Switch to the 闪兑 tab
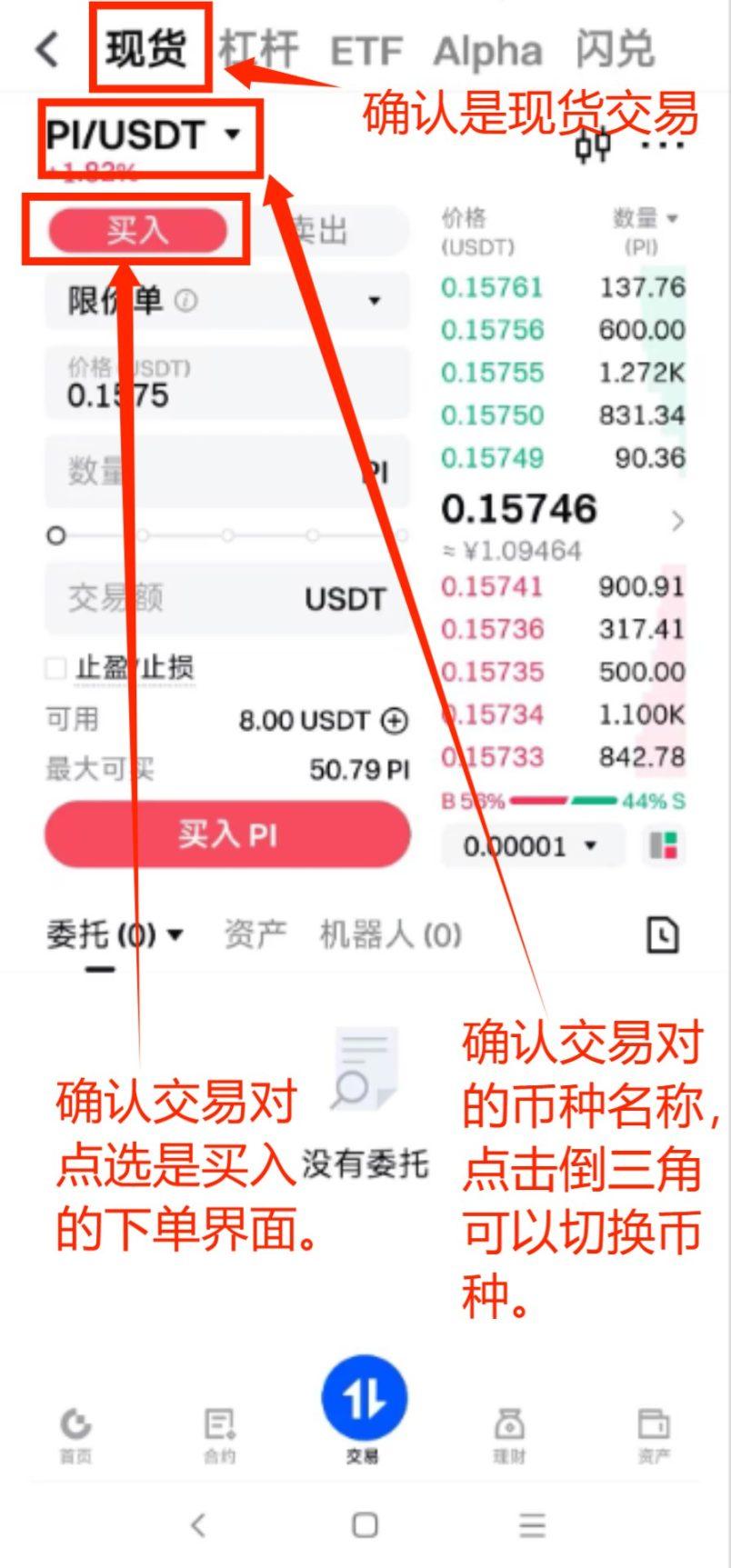This screenshot has width=731, height=1568. 615,50
